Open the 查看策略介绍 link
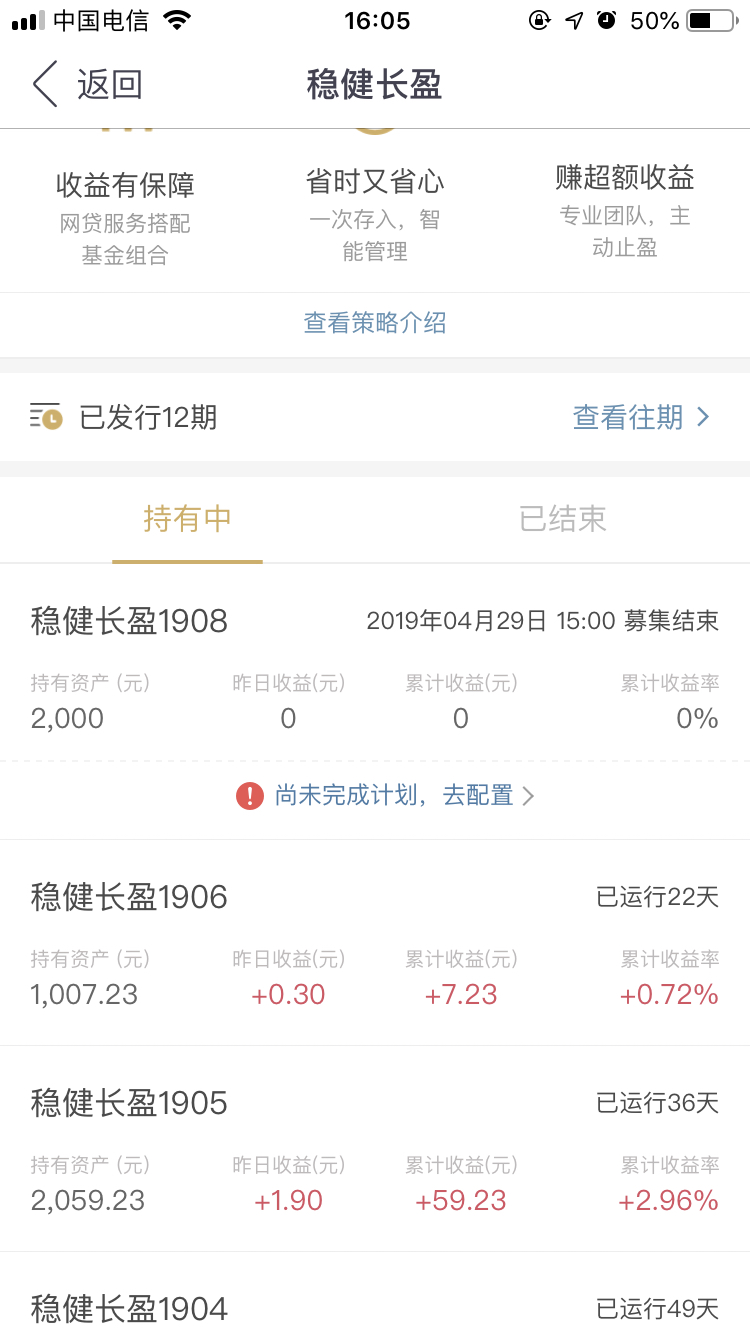The width and height of the screenshot is (750, 1334). (375, 323)
